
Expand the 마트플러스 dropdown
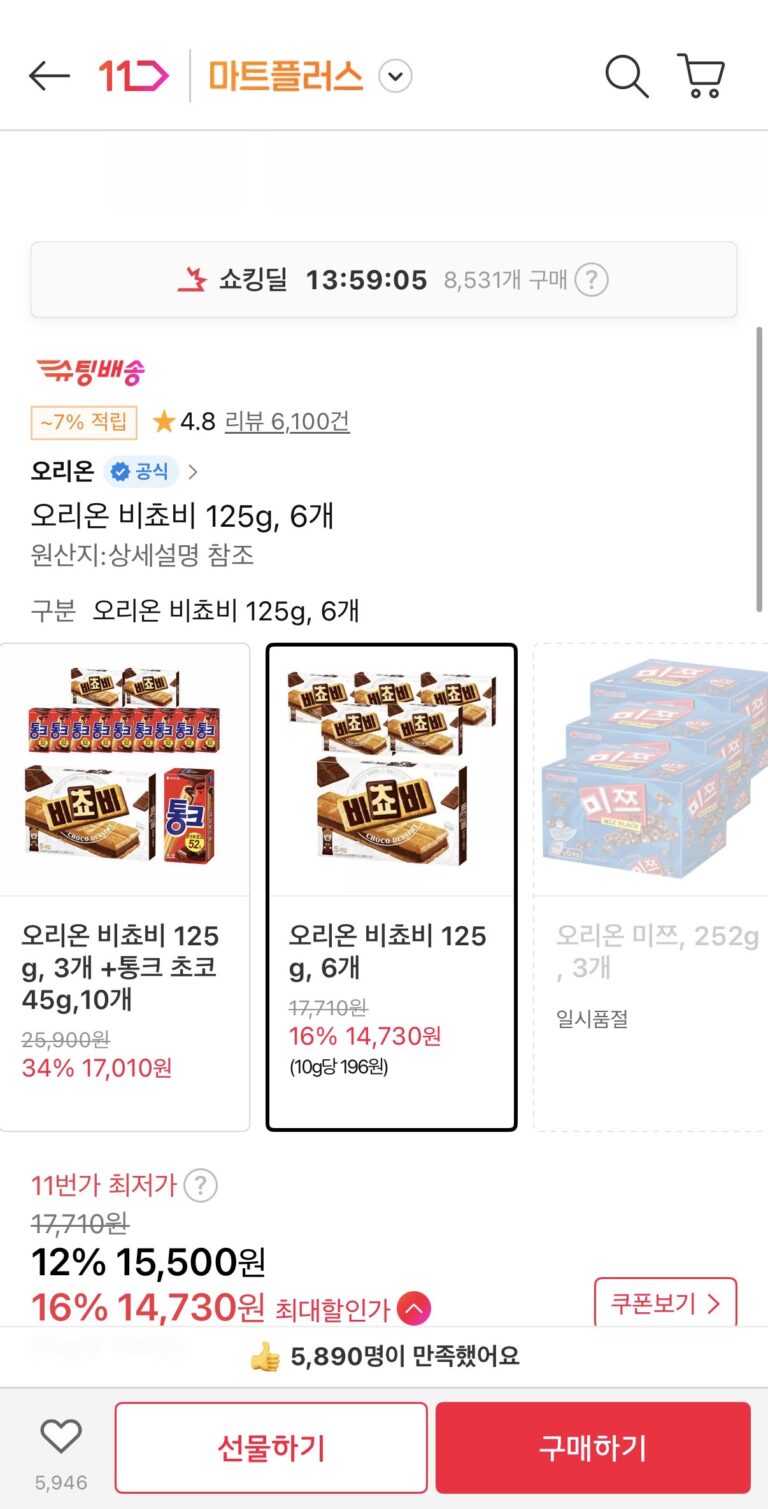point(396,76)
